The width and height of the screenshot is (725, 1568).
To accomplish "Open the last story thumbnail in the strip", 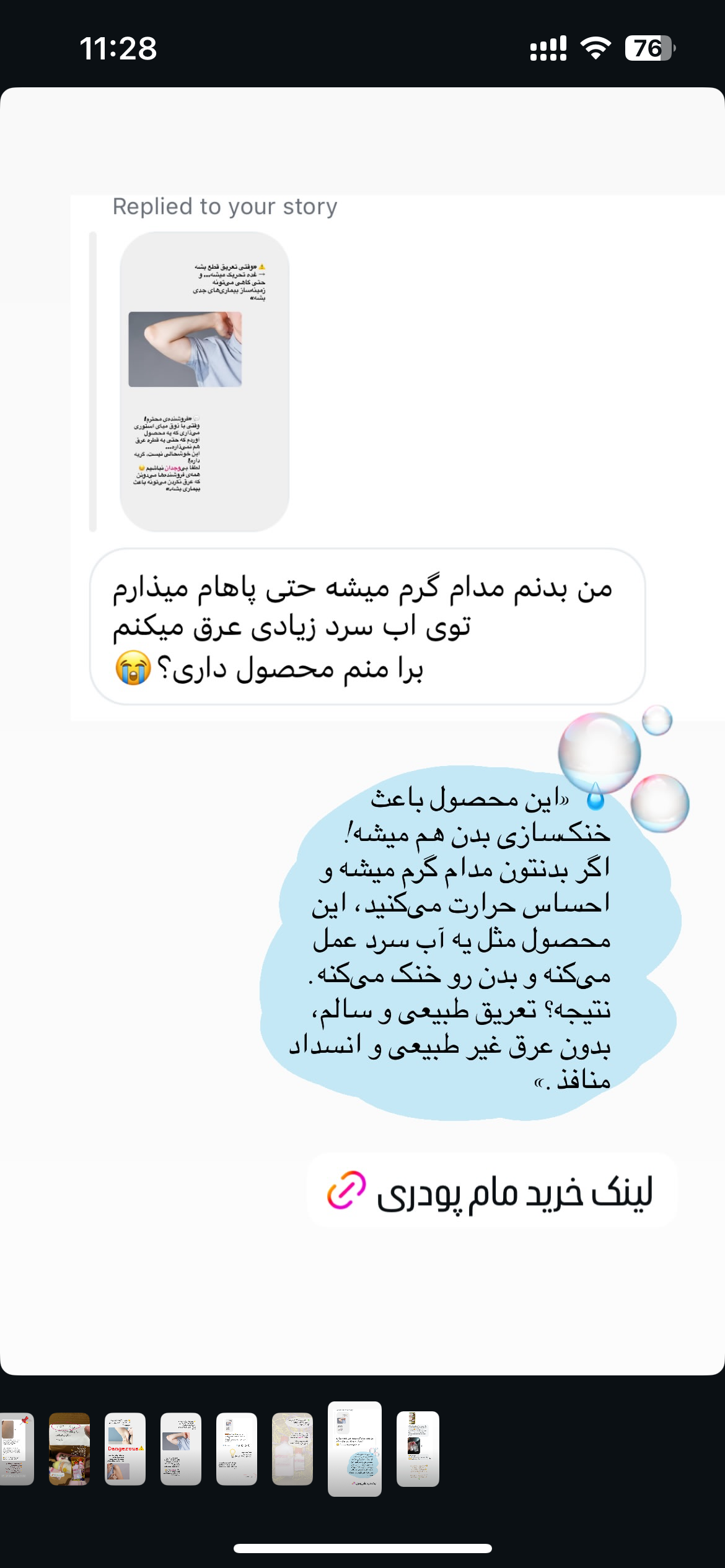I will point(417,1448).
